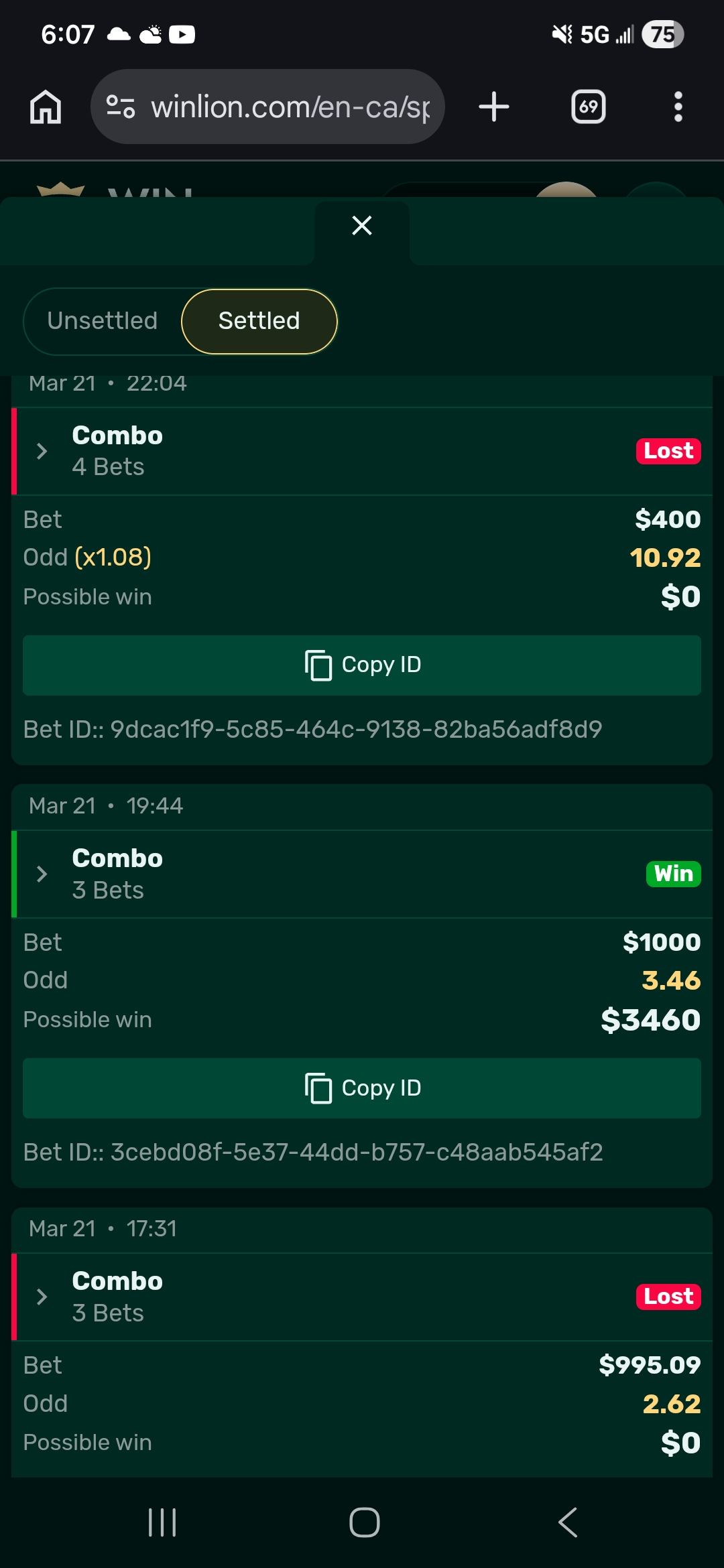Viewport: 724px width, 1568px height.
Task: Expand the lost Combo placed at 17:31
Action: [x=42, y=1297]
